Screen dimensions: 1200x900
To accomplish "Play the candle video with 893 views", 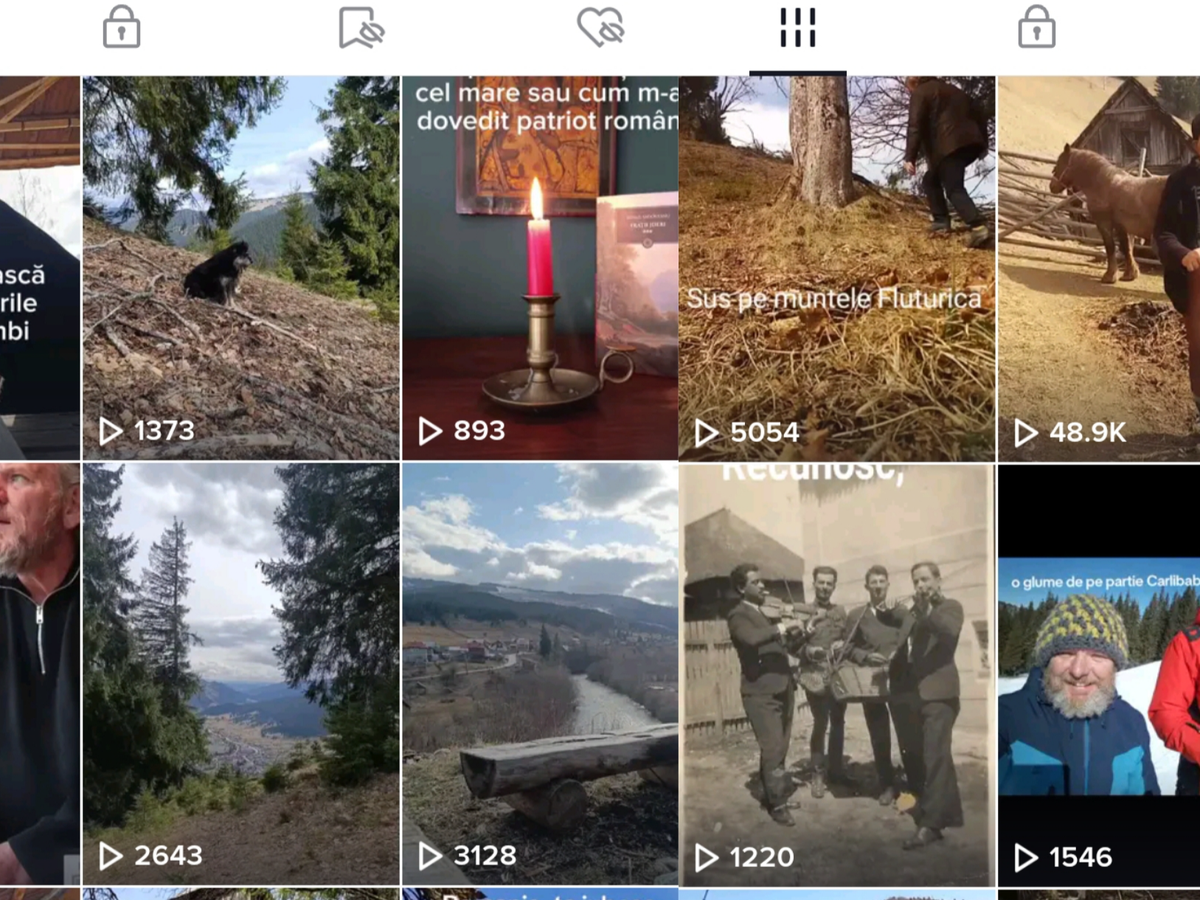I will pos(540,268).
